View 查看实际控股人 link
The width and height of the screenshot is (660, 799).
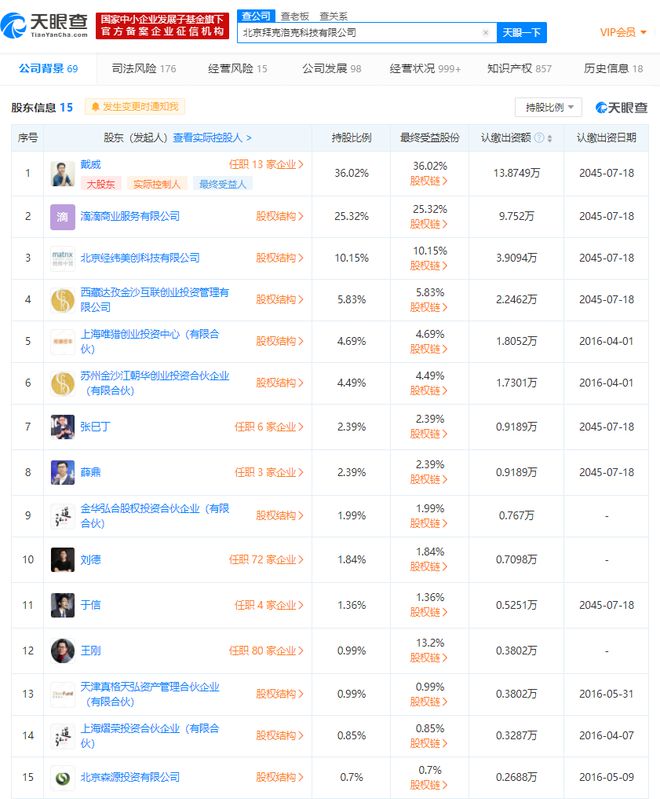(x=212, y=138)
